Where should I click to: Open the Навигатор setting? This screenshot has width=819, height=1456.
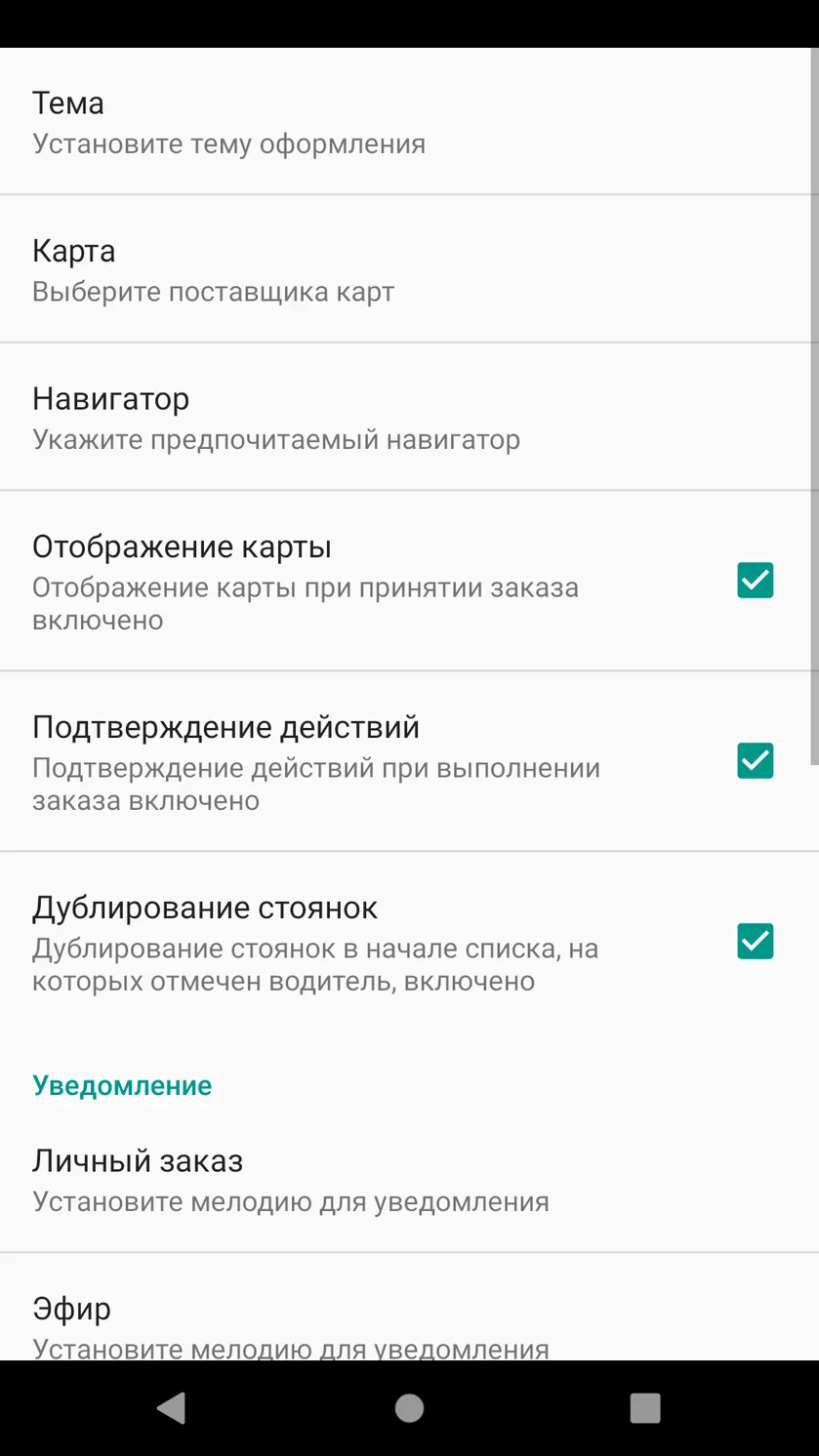tap(409, 418)
